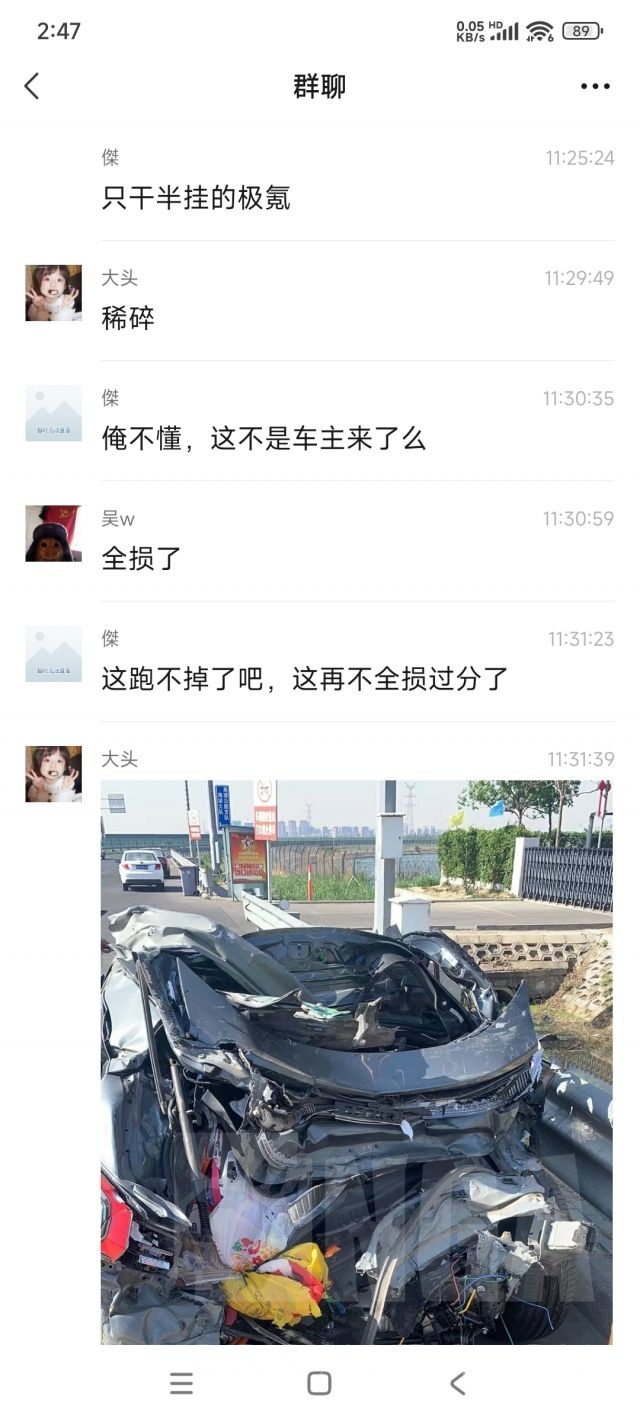Open the crashed car photo from 大头
The height and width of the screenshot is (1422, 640).
pyautogui.click(x=356, y=1060)
